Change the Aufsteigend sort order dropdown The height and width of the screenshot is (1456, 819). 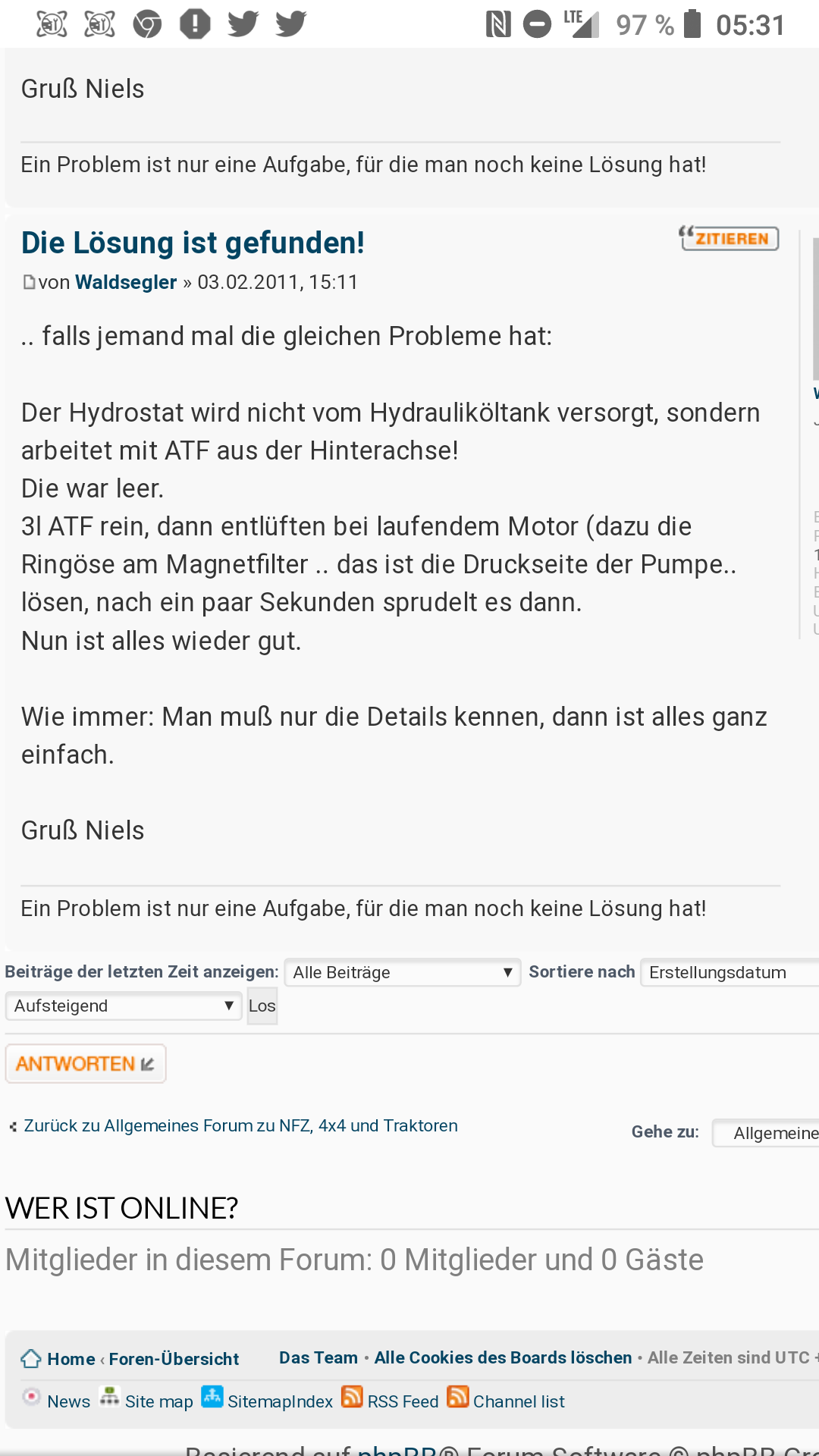pyautogui.click(x=124, y=1006)
